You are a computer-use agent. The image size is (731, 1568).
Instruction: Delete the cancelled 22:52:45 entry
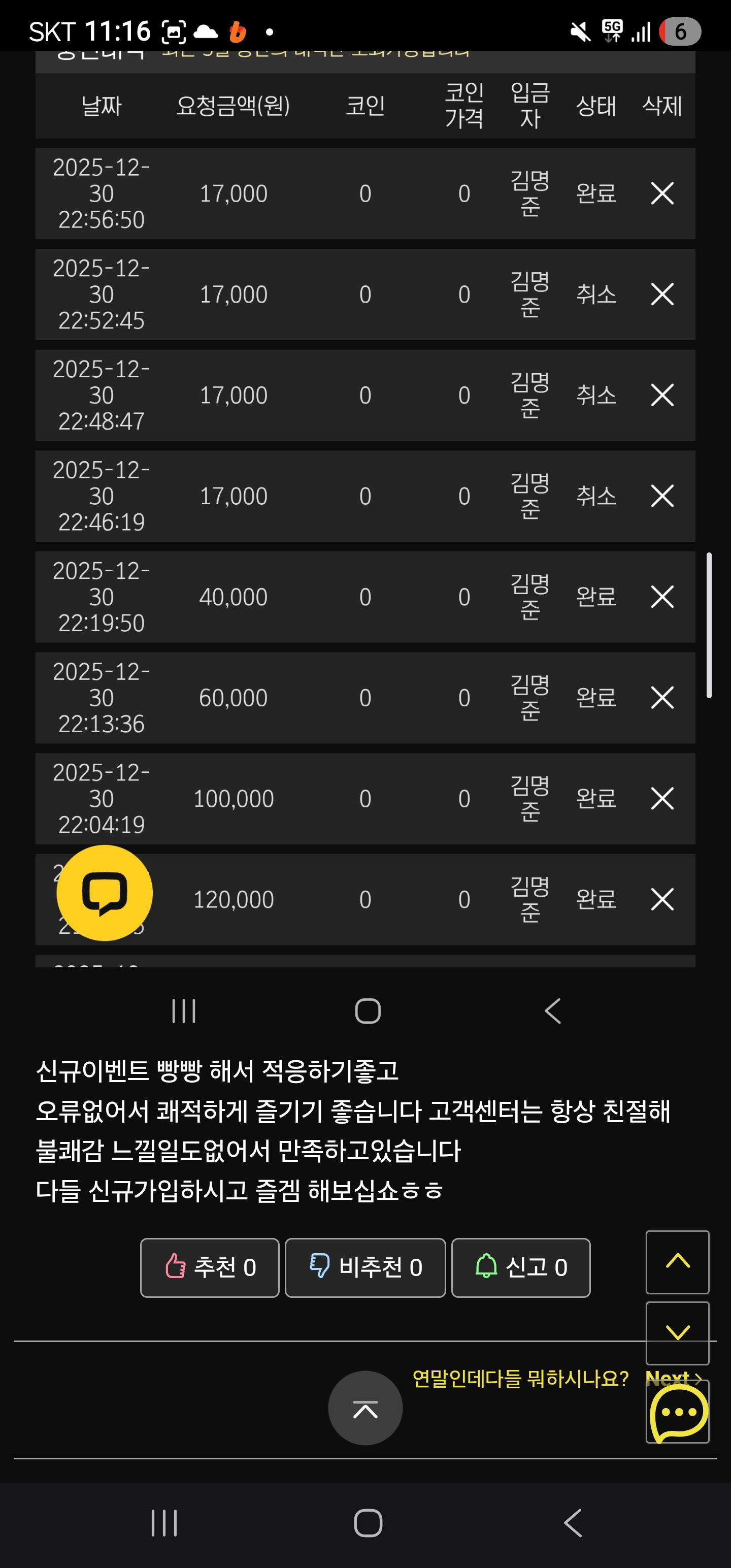tap(663, 294)
